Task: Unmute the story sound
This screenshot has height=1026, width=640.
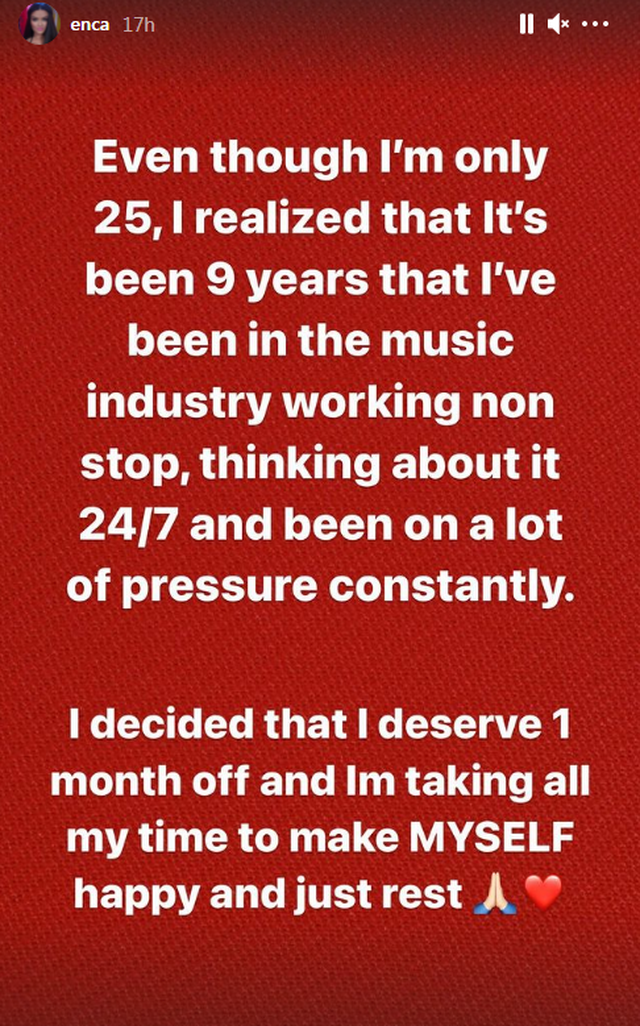Action: 558,24
